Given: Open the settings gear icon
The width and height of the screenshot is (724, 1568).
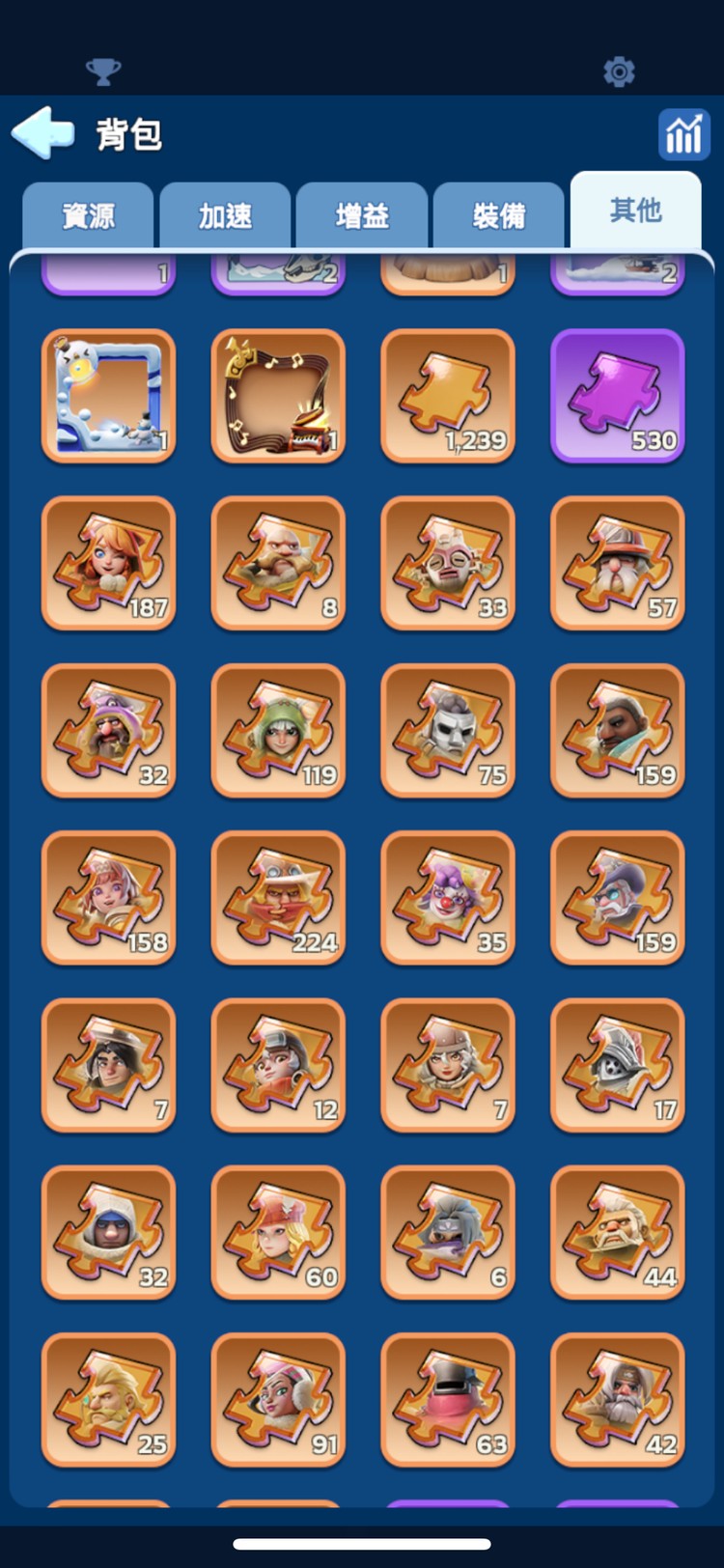Looking at the screenshot, I should click(x=619, y=71).
